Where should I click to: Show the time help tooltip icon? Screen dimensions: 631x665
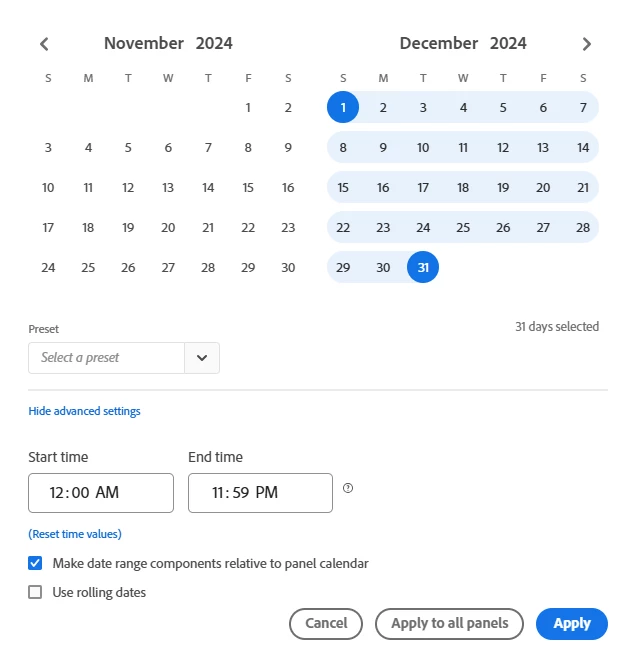[x=348, y=488]
